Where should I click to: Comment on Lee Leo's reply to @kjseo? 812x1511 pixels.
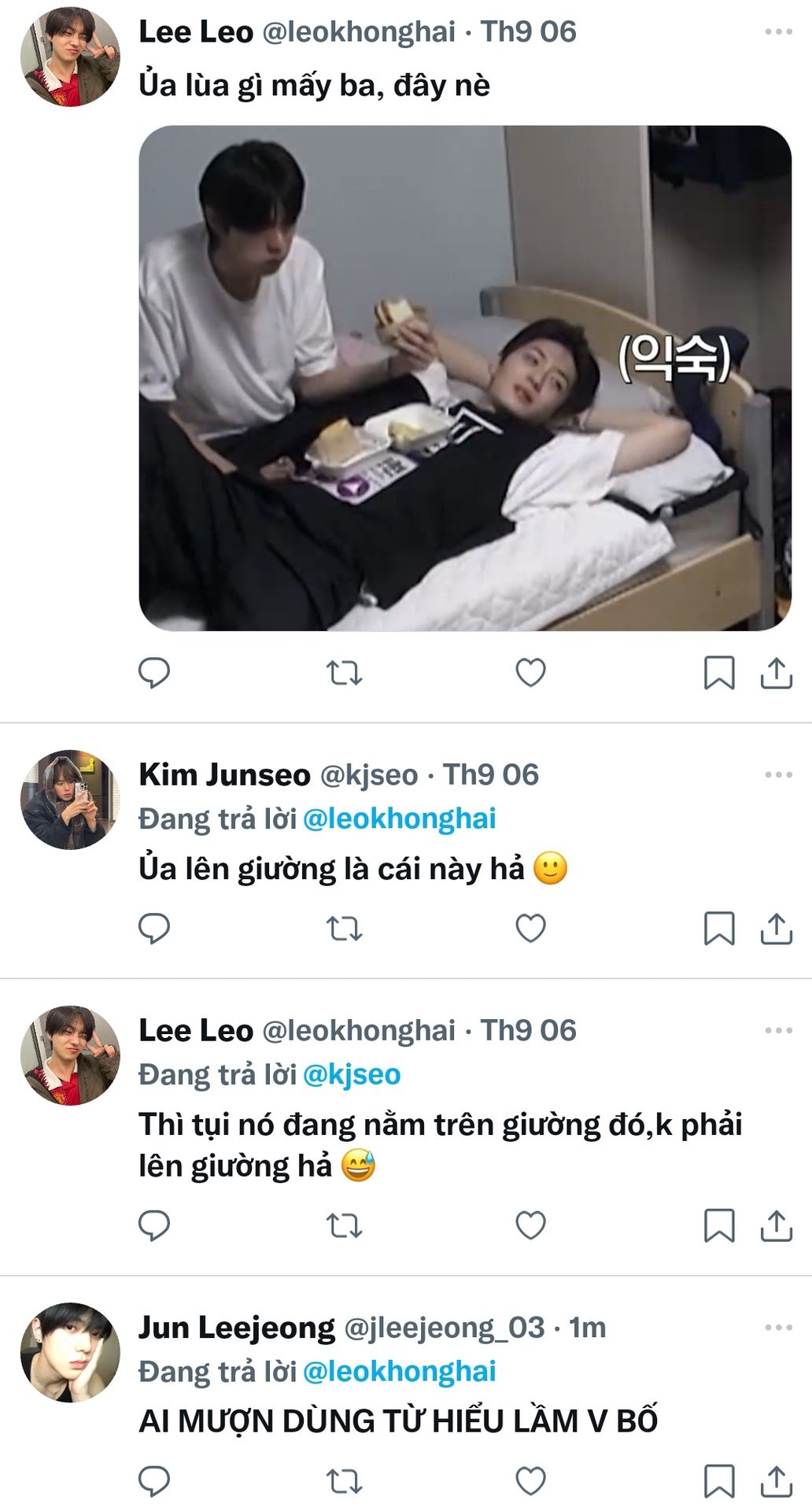154,1225
